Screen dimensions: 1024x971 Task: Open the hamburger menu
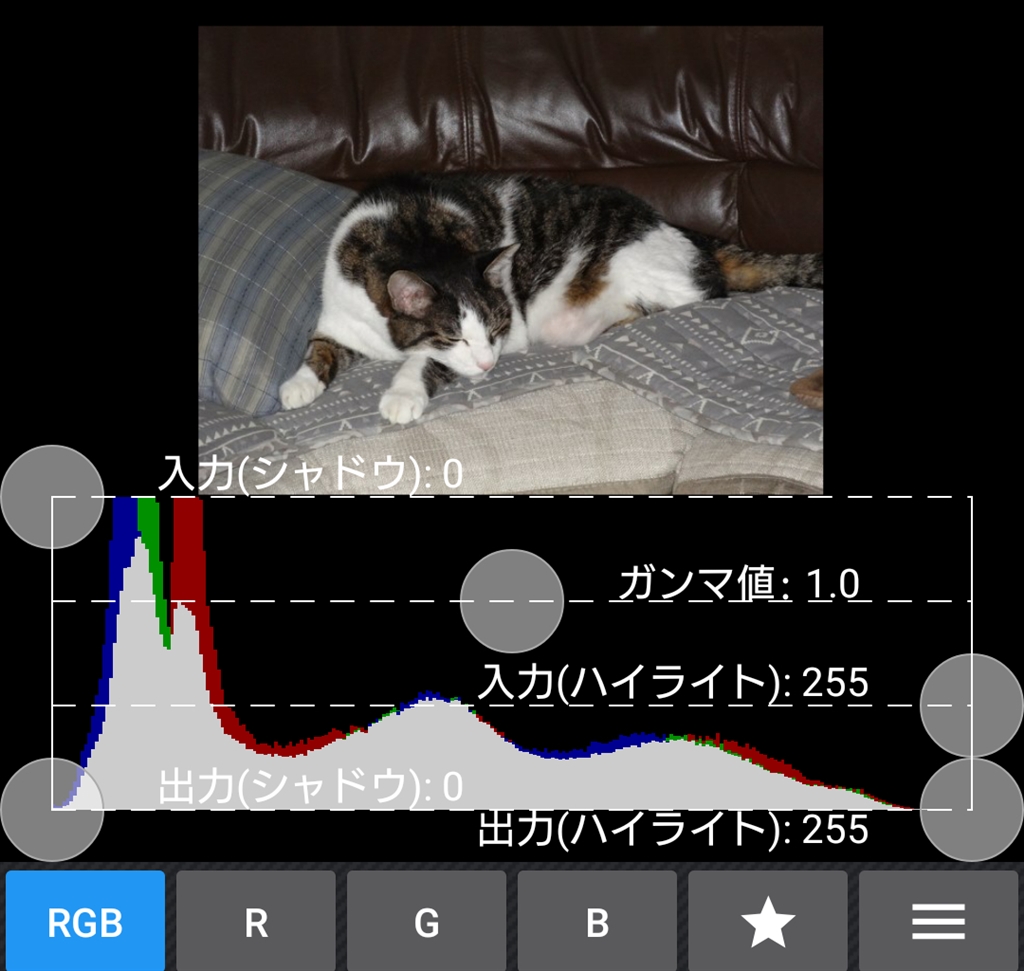point(937,921)
